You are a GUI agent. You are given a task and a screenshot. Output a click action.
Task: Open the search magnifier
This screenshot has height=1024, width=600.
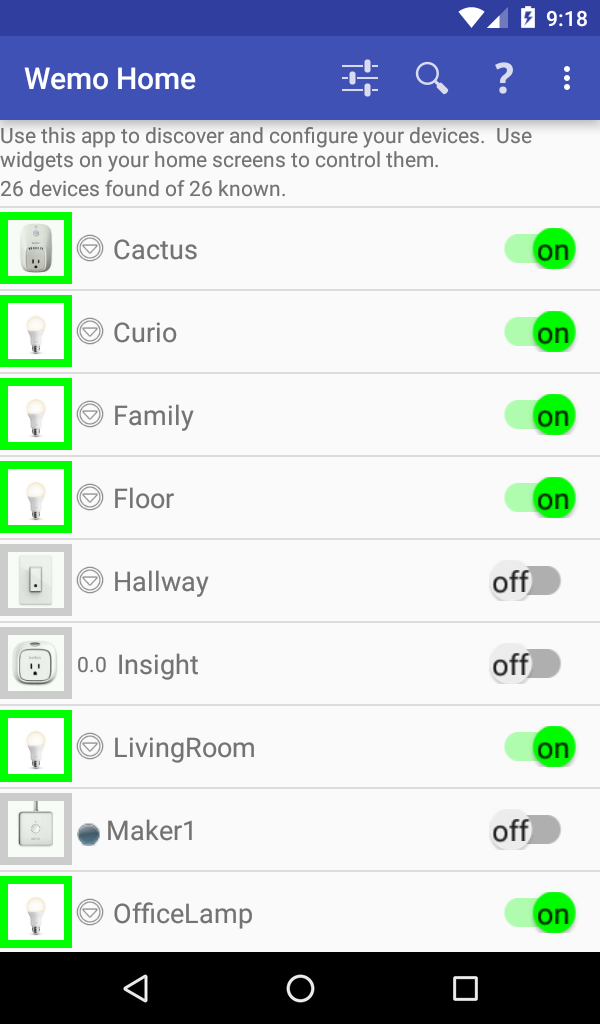pyautogui.click(x=432, y=78)
